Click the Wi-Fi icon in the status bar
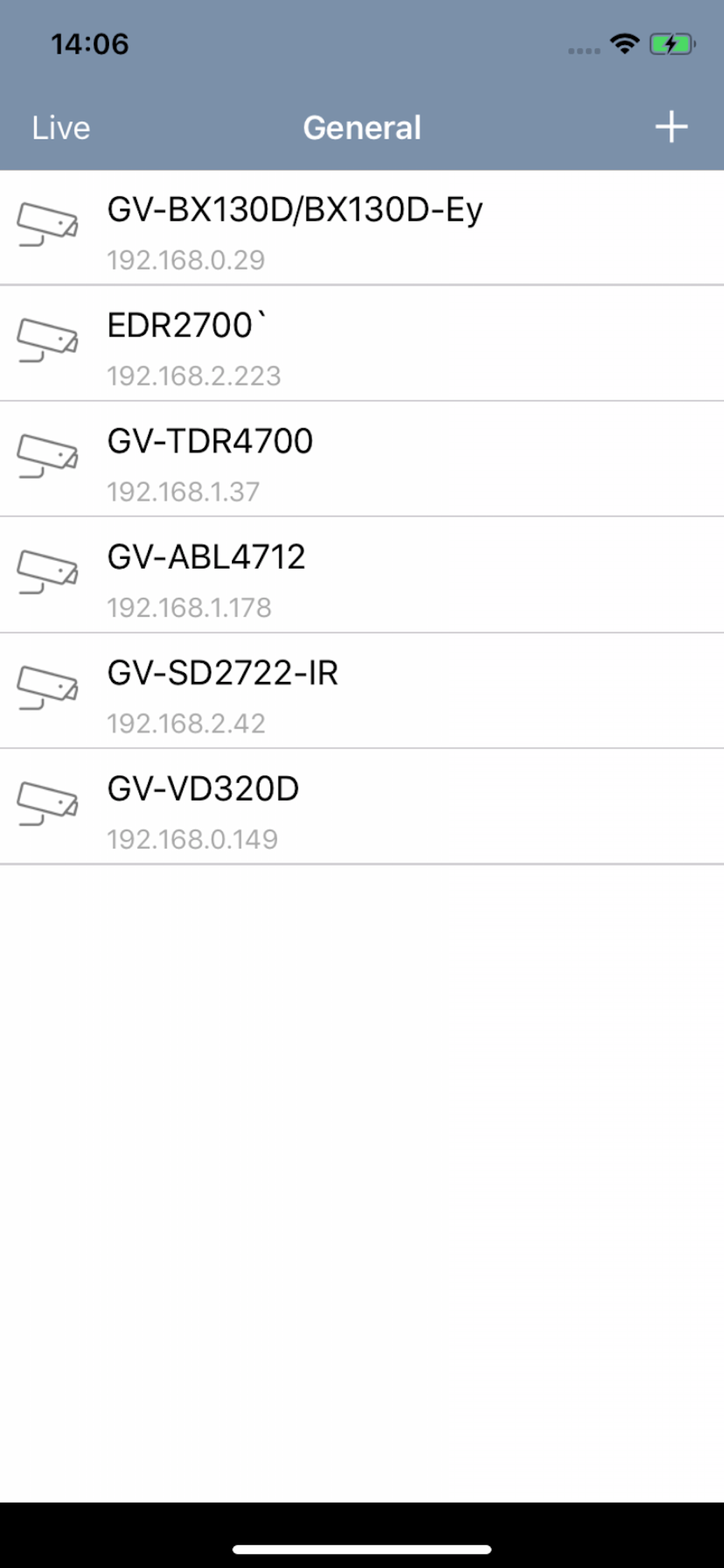 (x=623, y=43)
